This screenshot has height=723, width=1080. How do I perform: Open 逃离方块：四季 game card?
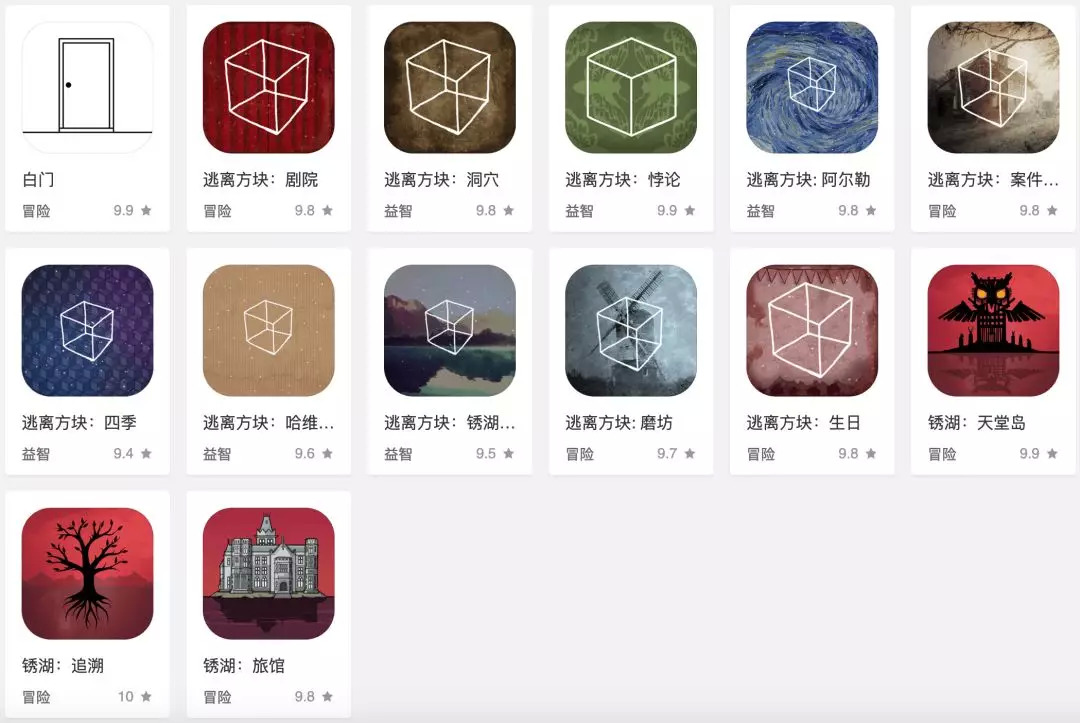(87, 330)
